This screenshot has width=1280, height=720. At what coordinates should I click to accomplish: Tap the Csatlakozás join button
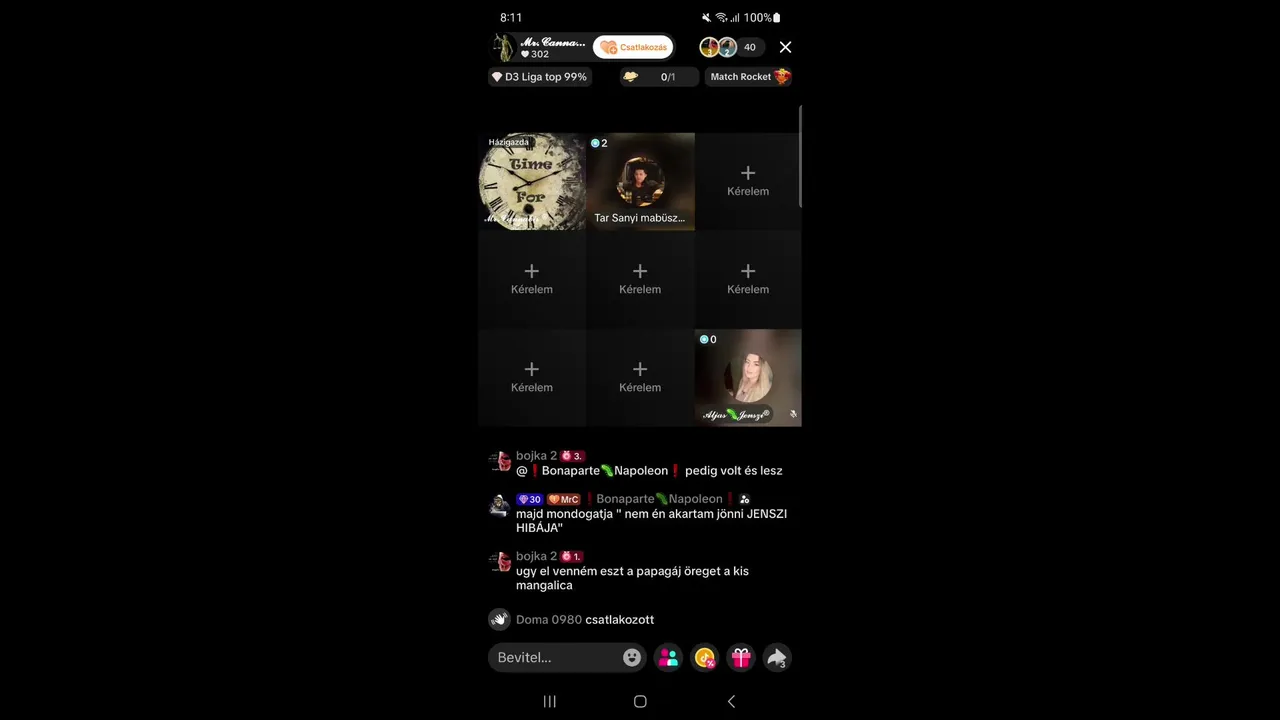pos(633,47)
